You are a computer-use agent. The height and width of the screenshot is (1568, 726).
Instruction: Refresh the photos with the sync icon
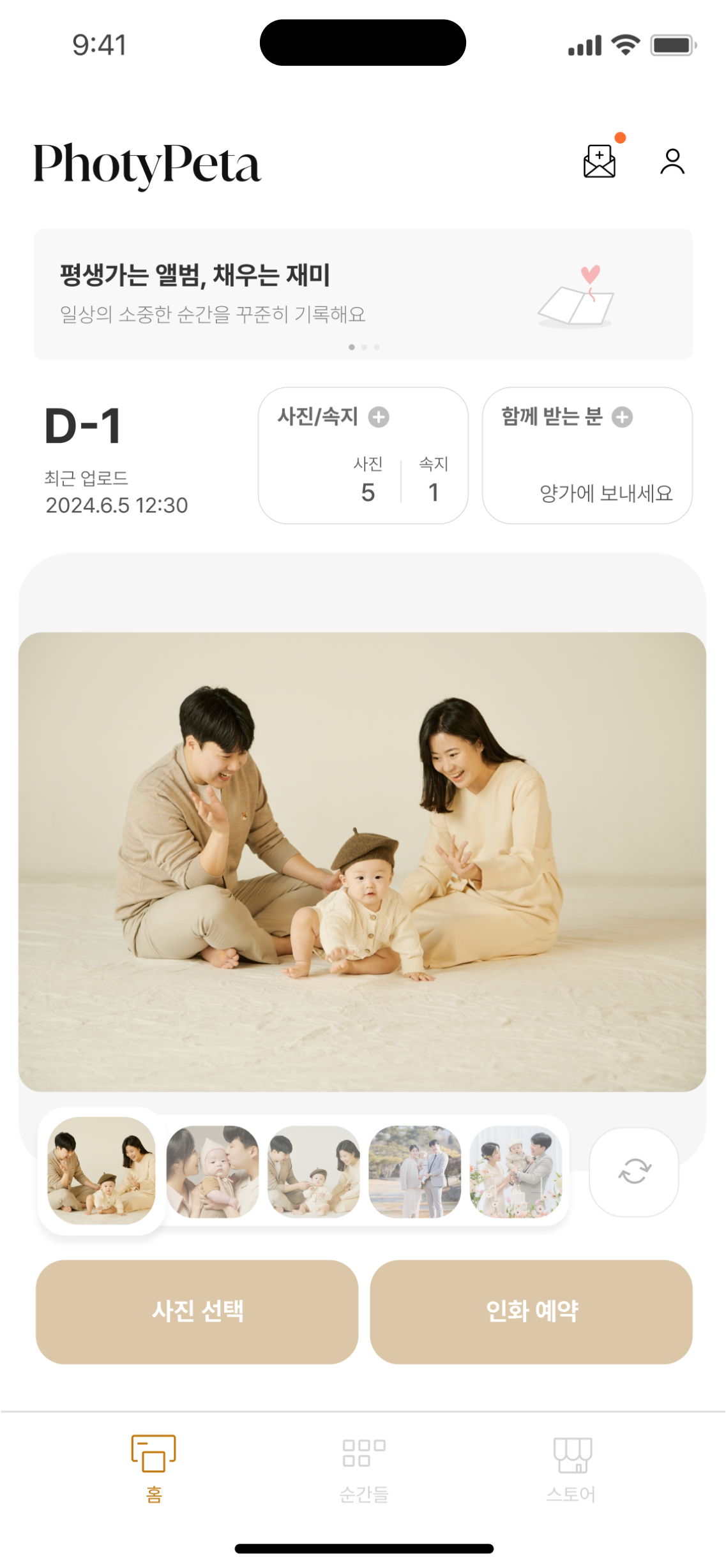[634, 1172]
